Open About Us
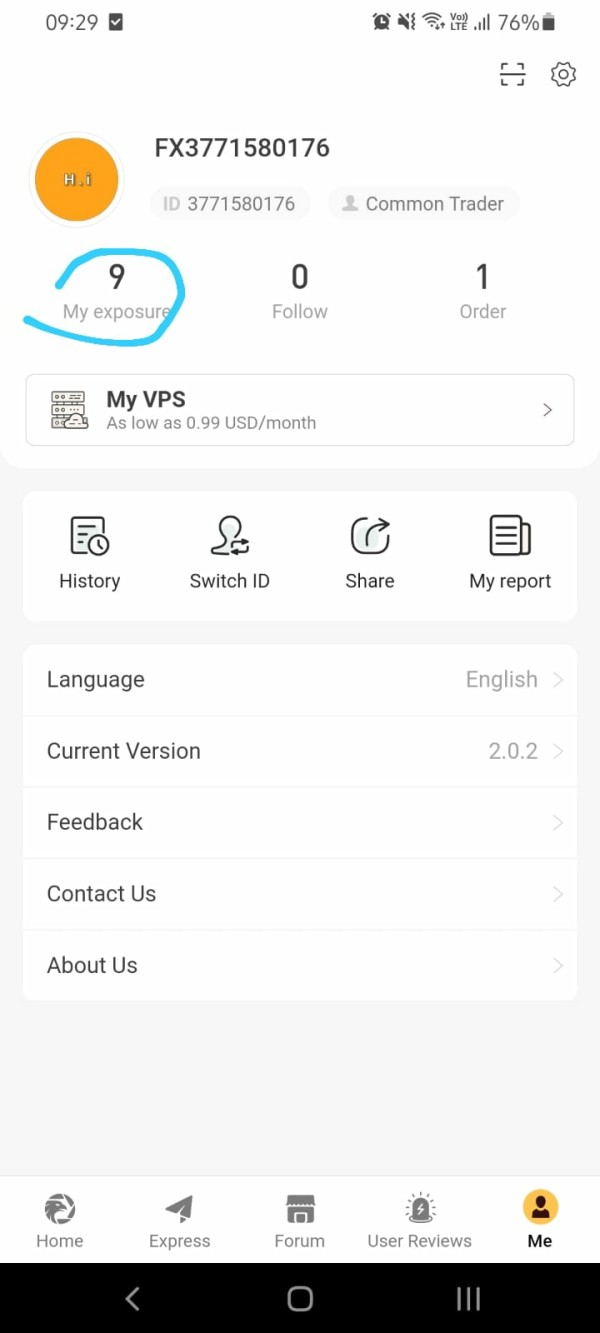This screenshot has width=600, height=1333. pyautogui.click(x=300, y=965)
